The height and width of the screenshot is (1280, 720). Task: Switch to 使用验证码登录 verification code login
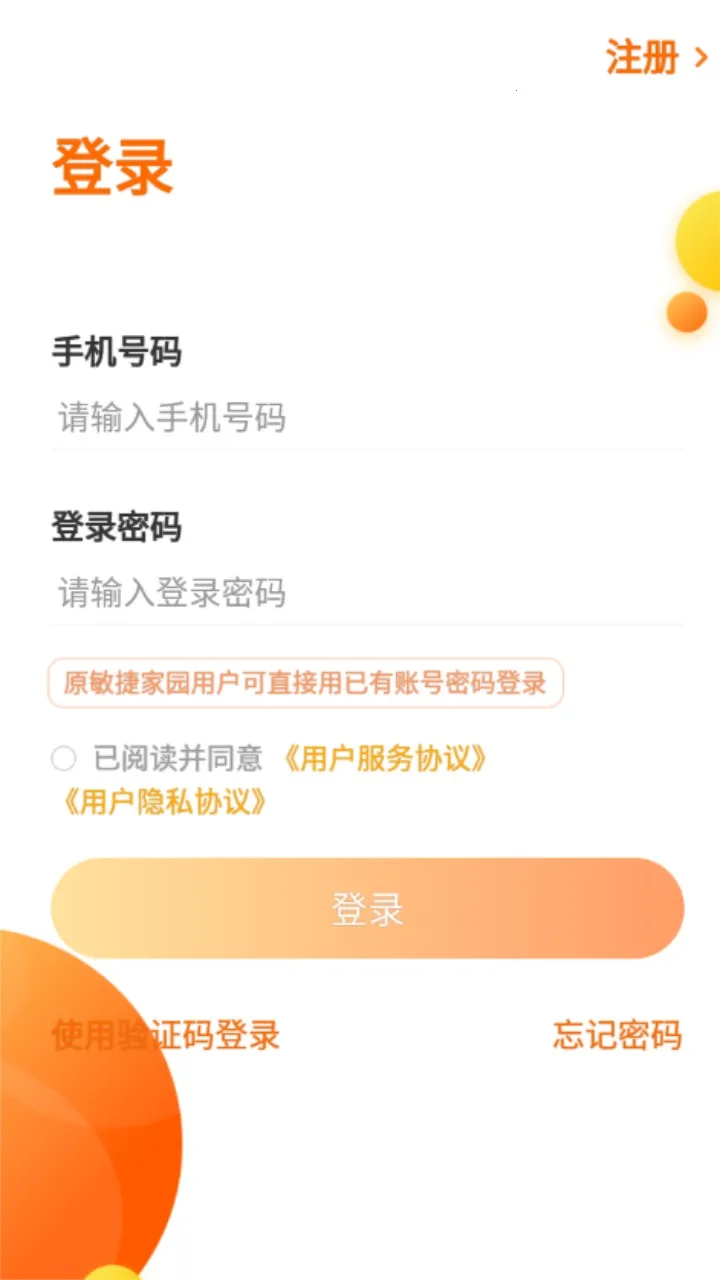pos(166,1037)
